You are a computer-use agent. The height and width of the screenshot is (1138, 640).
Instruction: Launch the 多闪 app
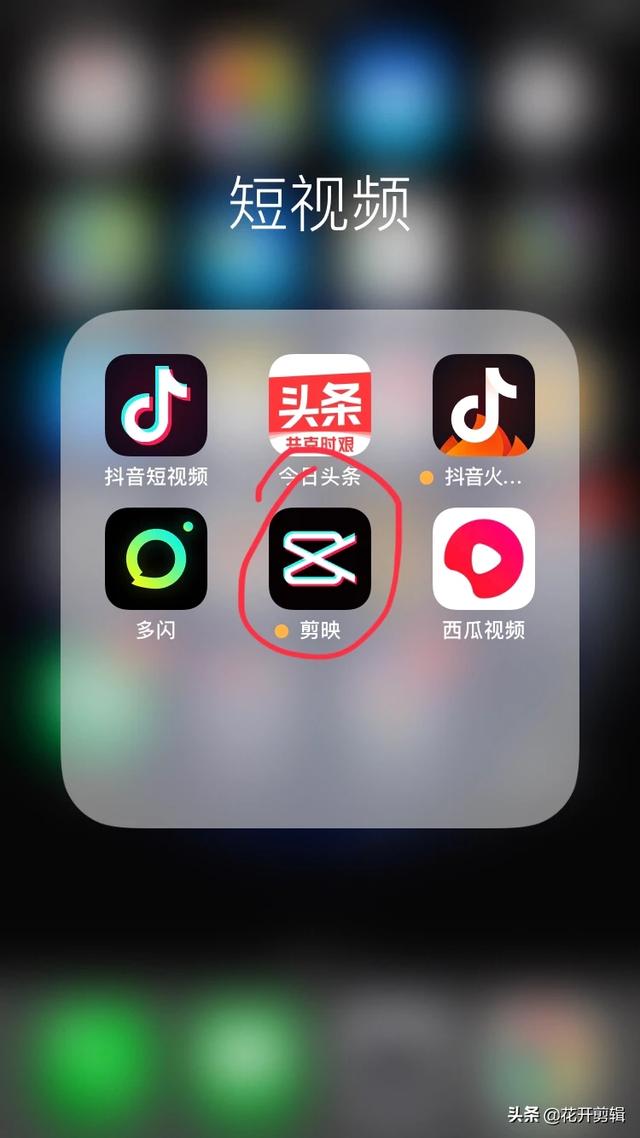(x=156, y=559)
